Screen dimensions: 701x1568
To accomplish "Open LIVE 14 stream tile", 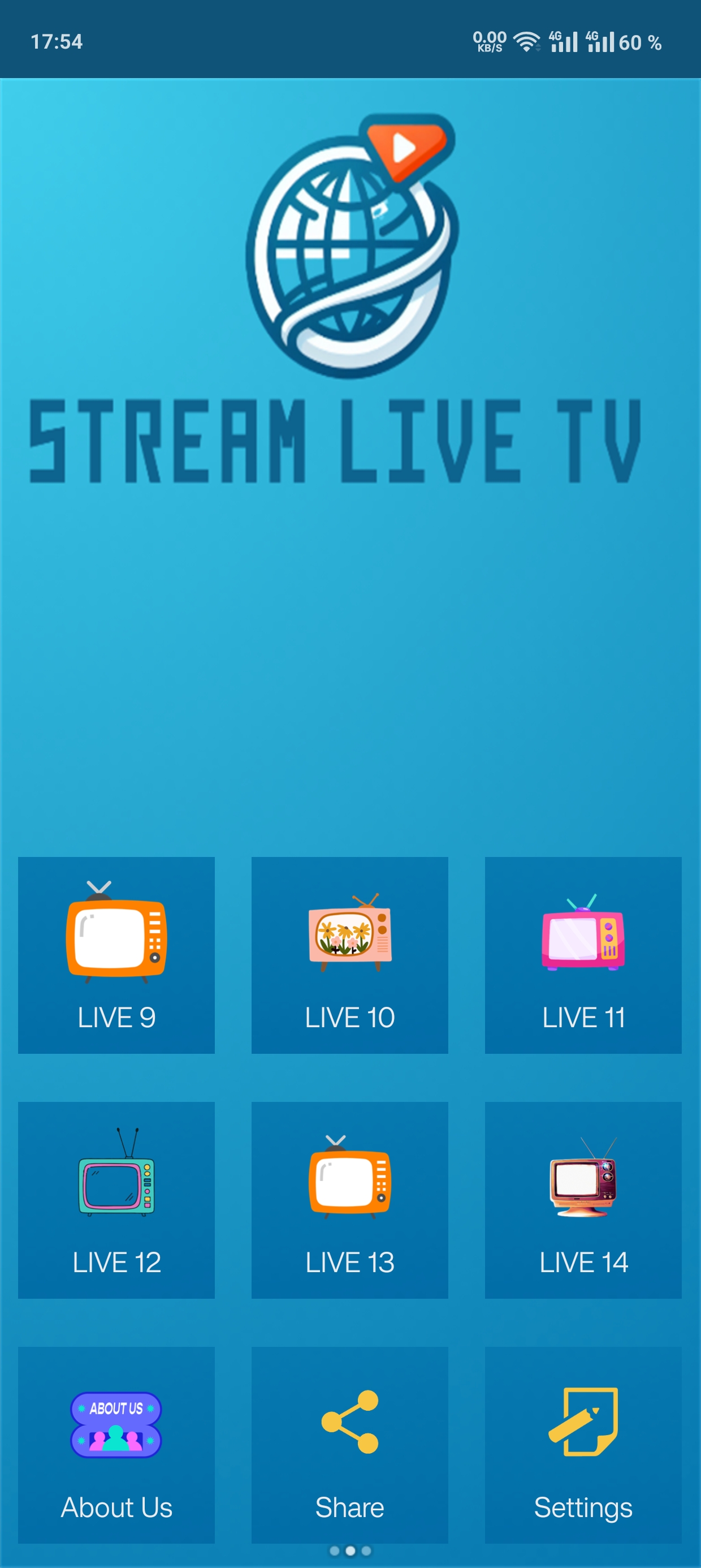I will point(582,1199).
